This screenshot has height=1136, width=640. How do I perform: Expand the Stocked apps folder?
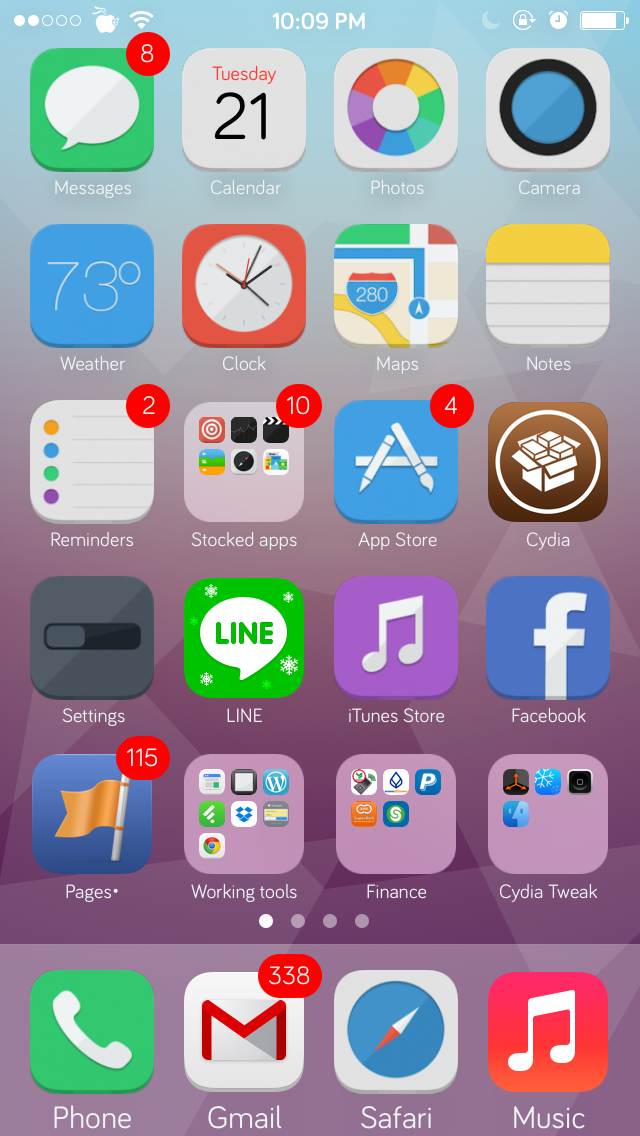point(244,461)
